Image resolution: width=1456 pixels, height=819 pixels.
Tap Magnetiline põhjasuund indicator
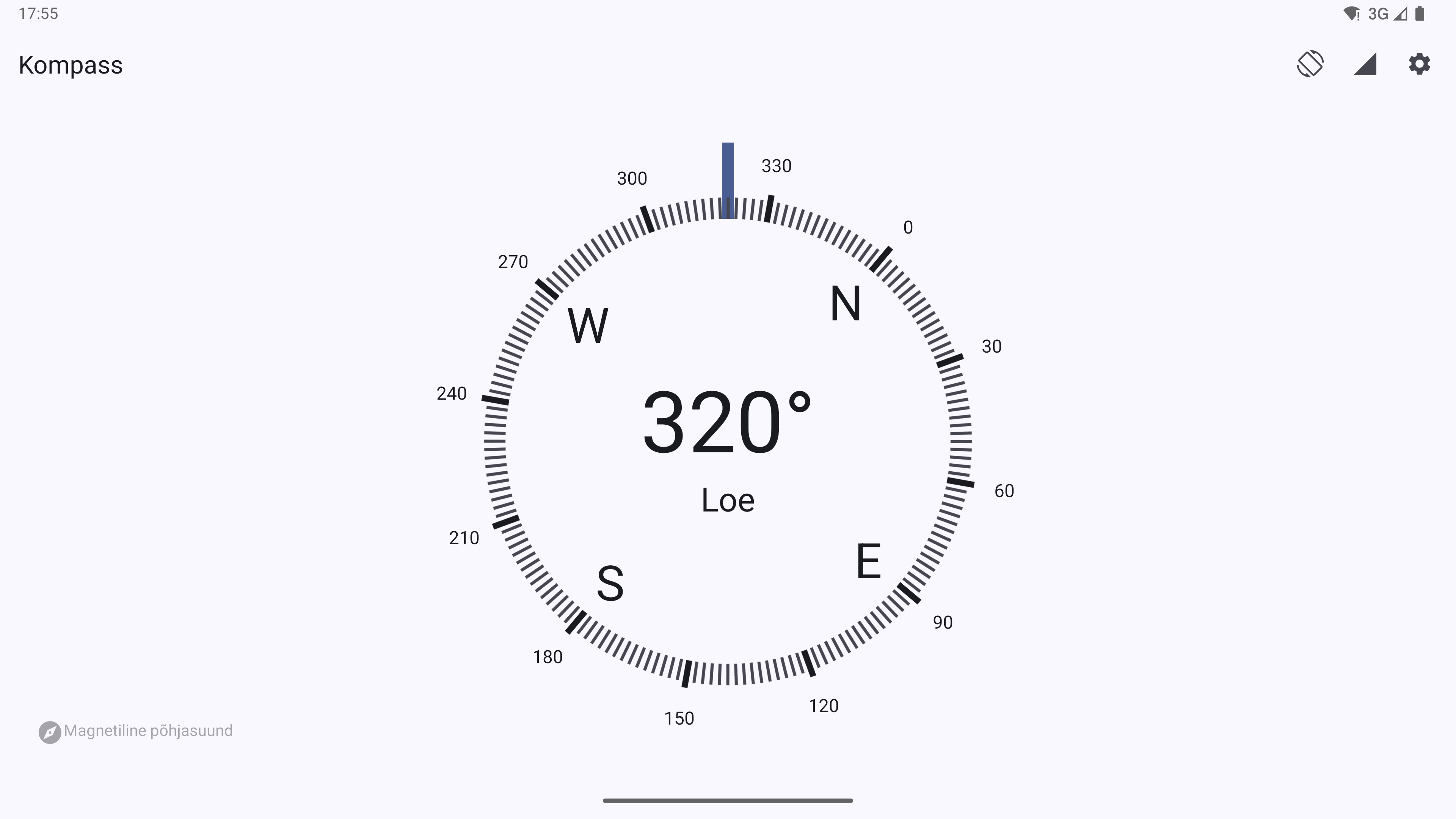click(x=136, y=731)
